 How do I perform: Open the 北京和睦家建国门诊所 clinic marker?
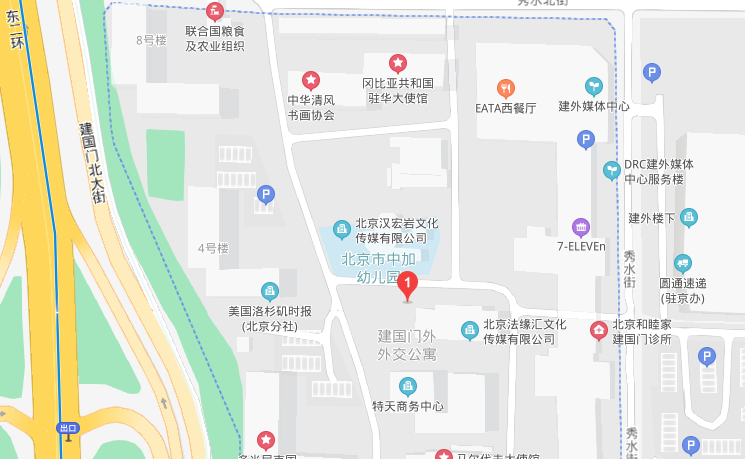(599, 330)
